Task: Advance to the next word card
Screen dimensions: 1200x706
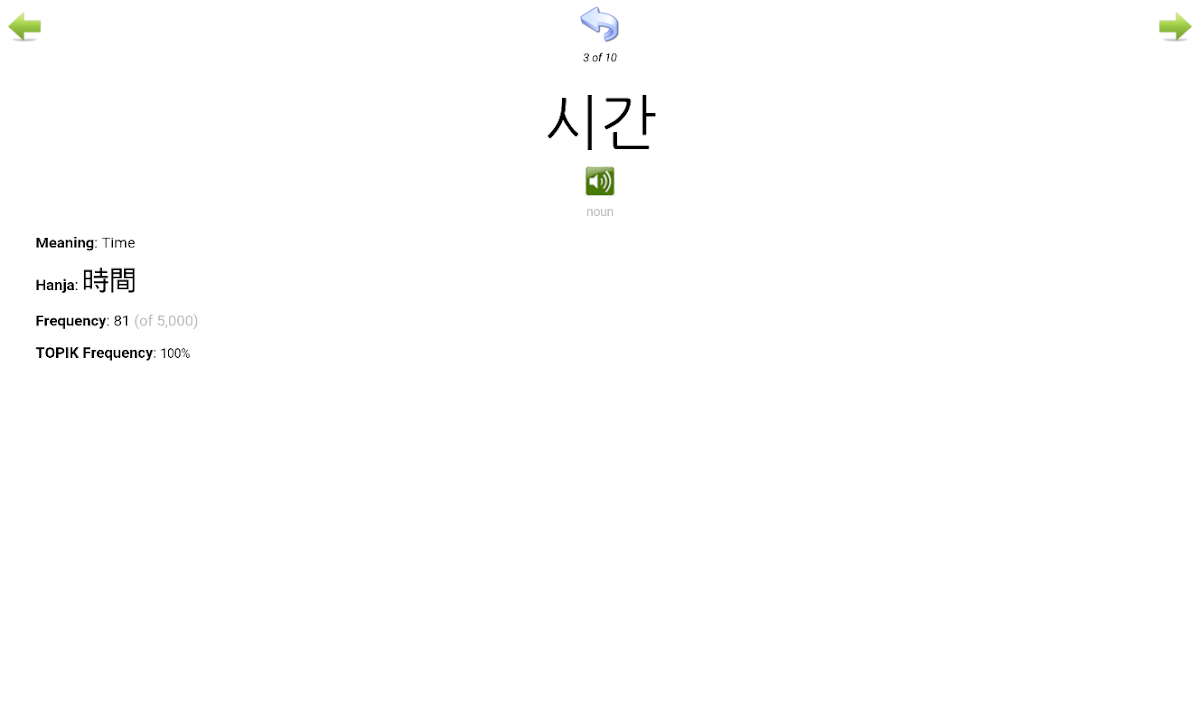Action: coord(1175,27)
